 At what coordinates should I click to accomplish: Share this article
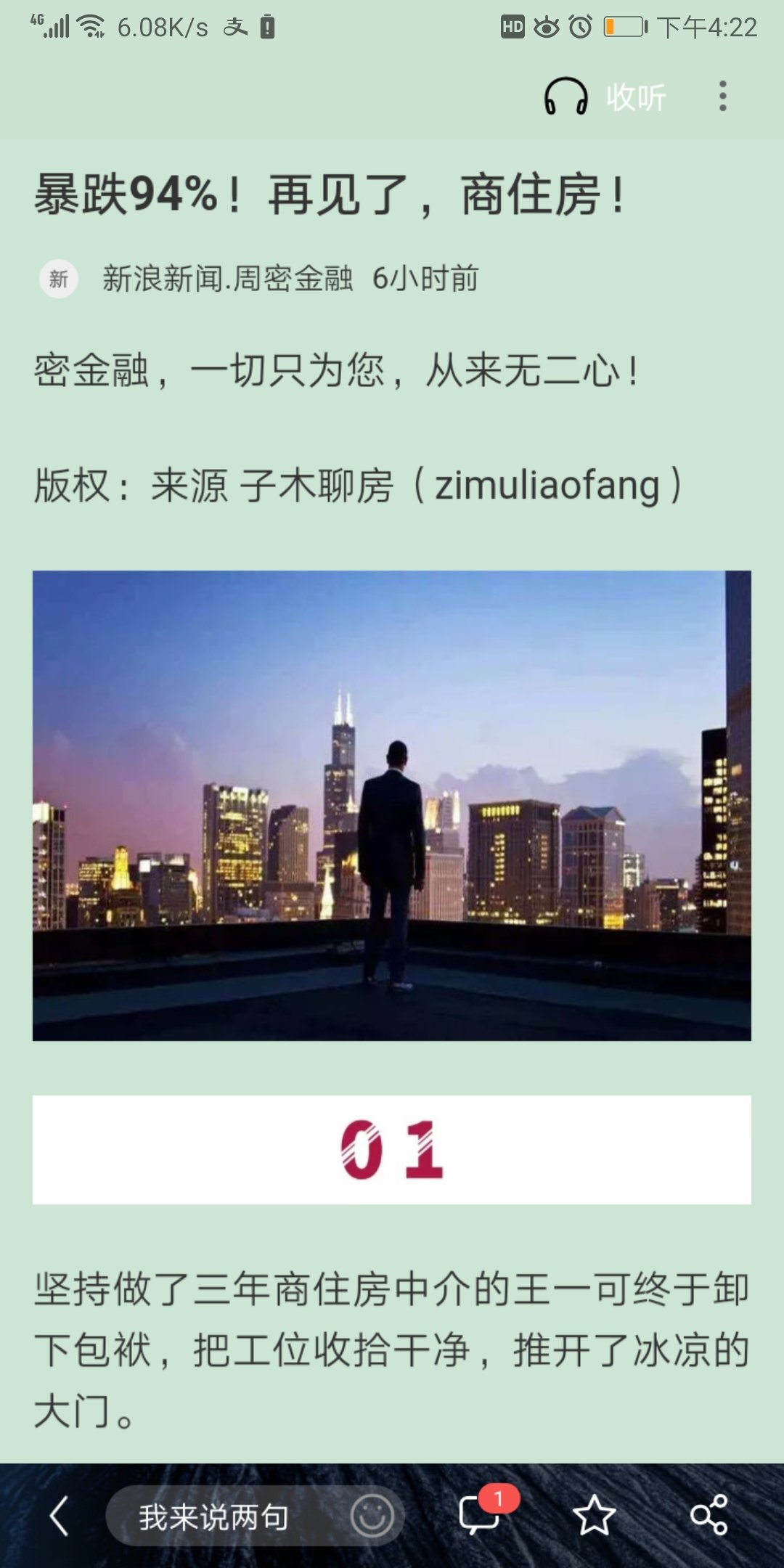(x=709, y=1516)
